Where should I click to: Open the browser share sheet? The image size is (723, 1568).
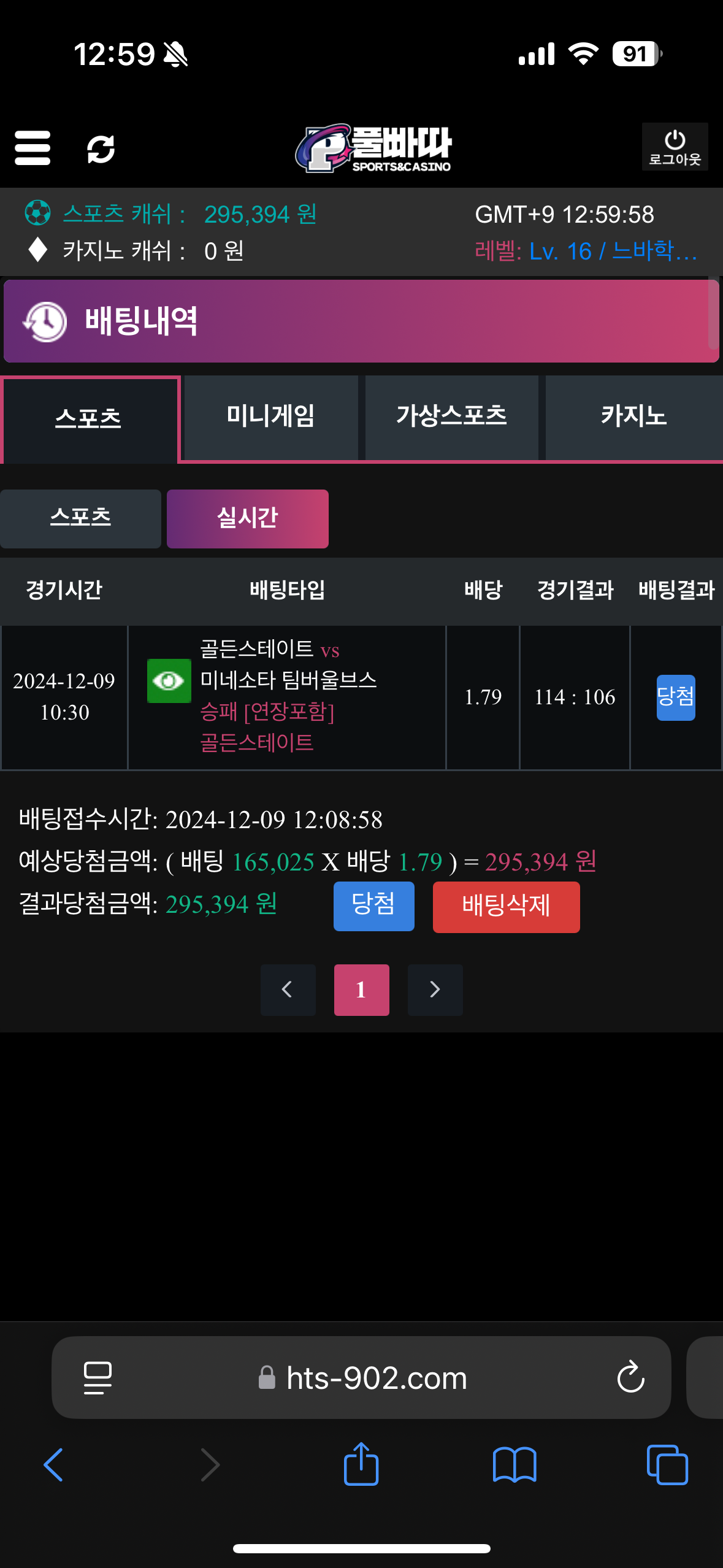[x=361, y=1465]
